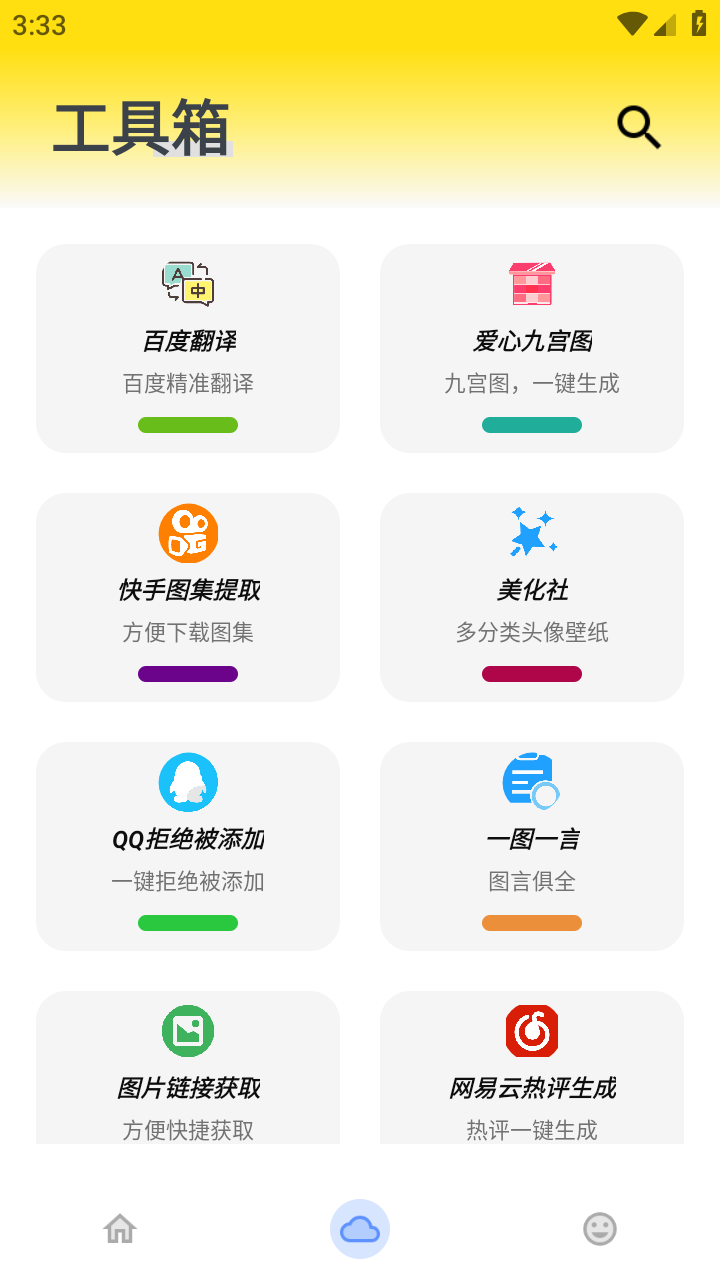Tap the battery icon in status bar

[697, 23]
